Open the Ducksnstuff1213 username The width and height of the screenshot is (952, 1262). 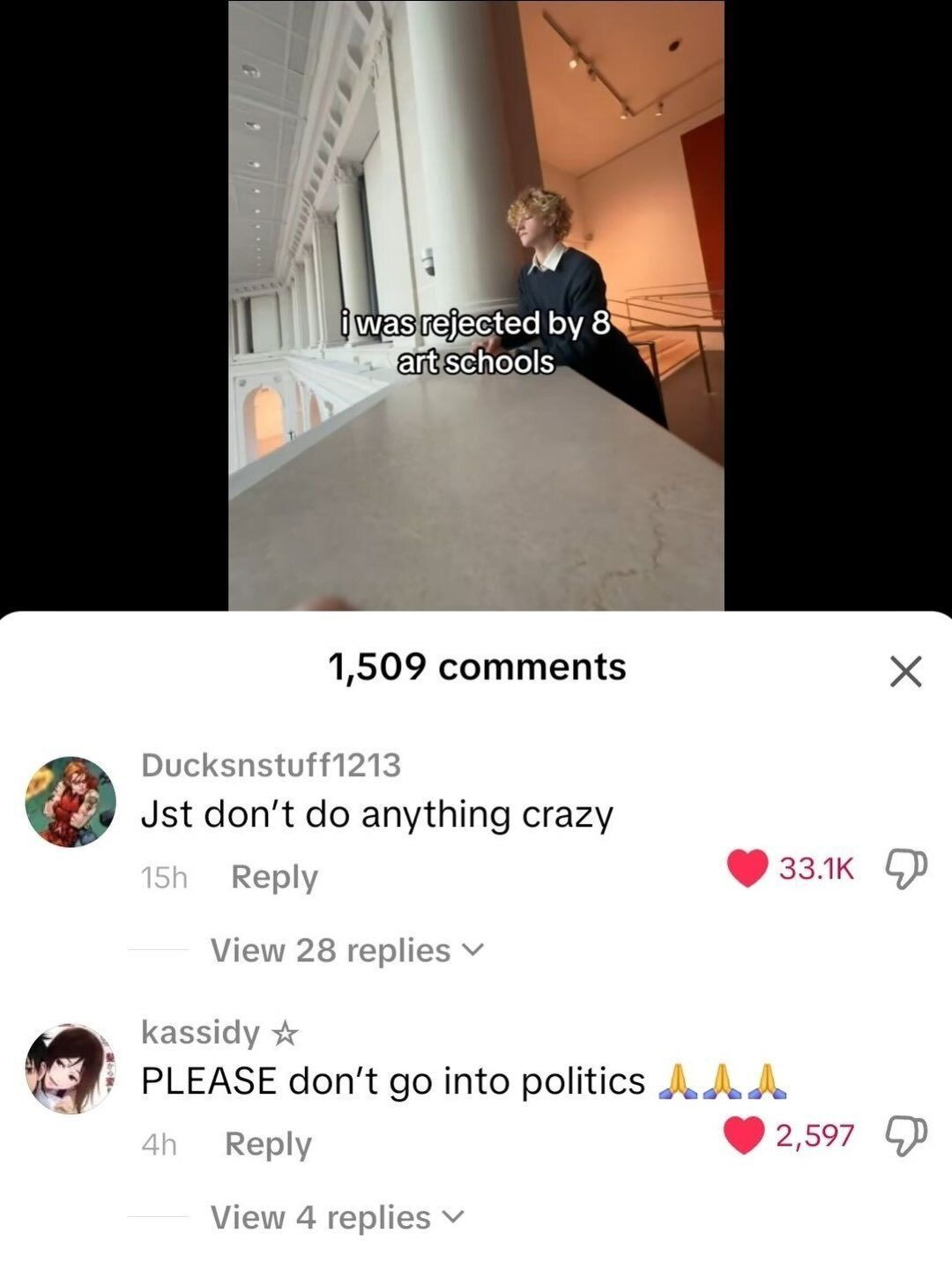pyautogui.click(x=271, y=765)
